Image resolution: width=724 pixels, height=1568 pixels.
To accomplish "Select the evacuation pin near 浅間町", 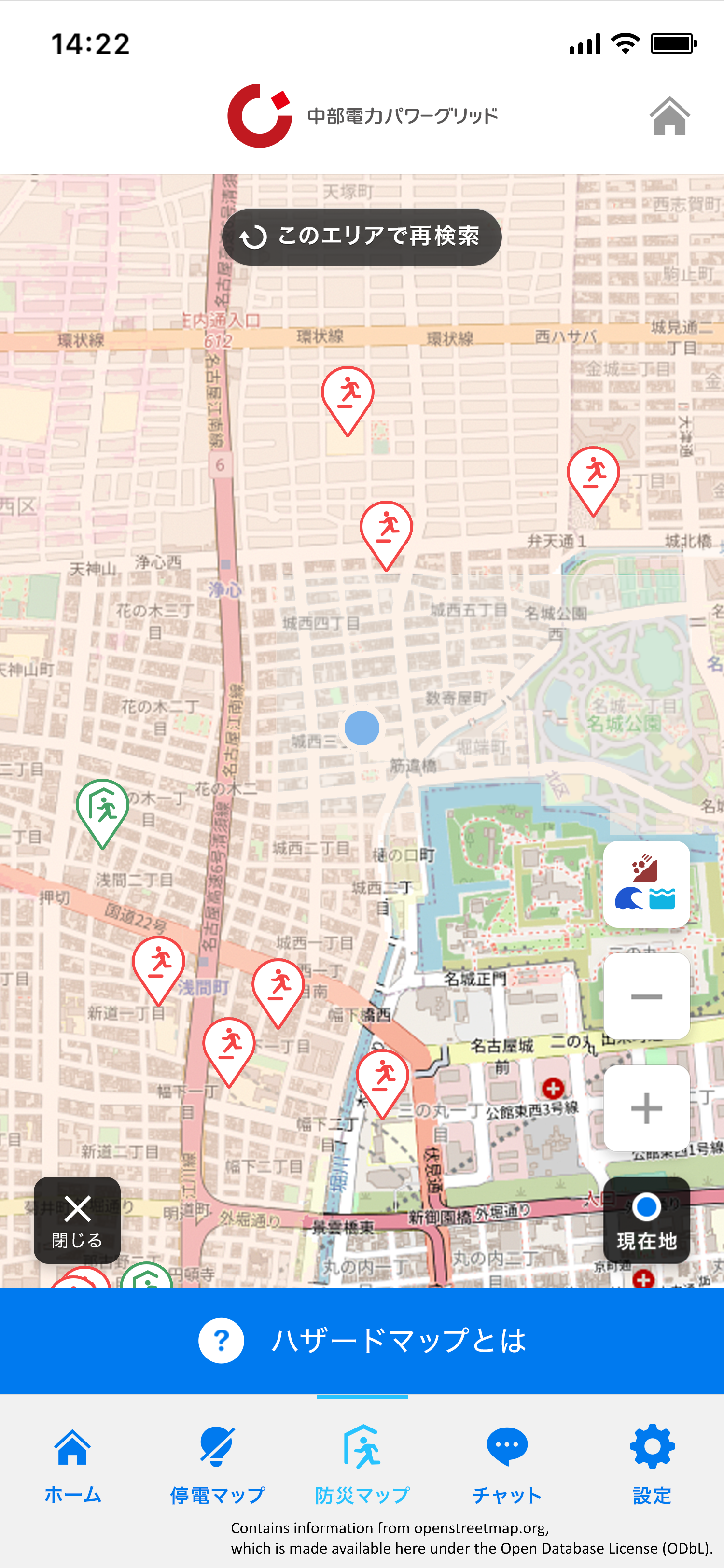I will (x=159, y=966).
